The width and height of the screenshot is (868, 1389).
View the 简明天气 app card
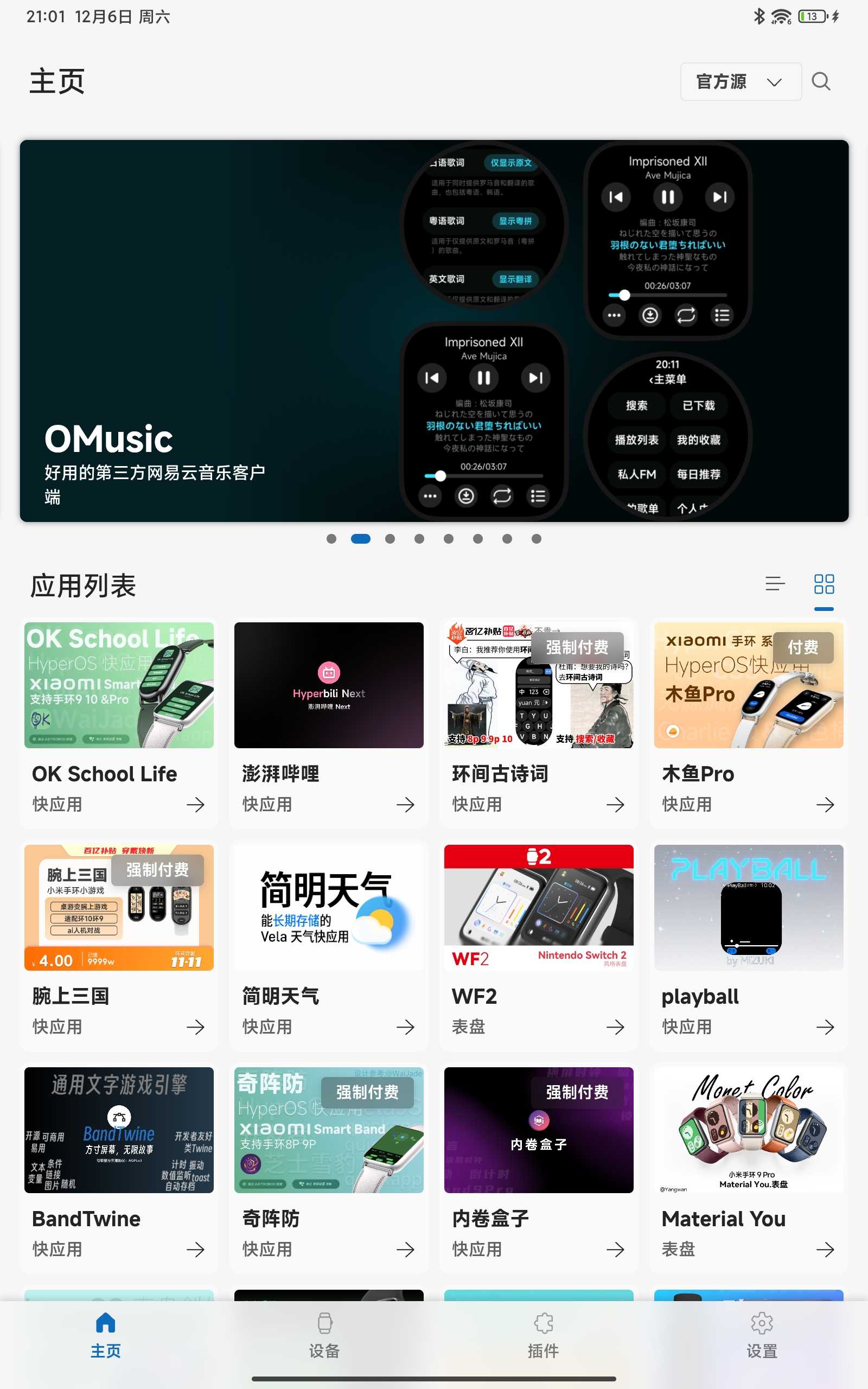328,945
